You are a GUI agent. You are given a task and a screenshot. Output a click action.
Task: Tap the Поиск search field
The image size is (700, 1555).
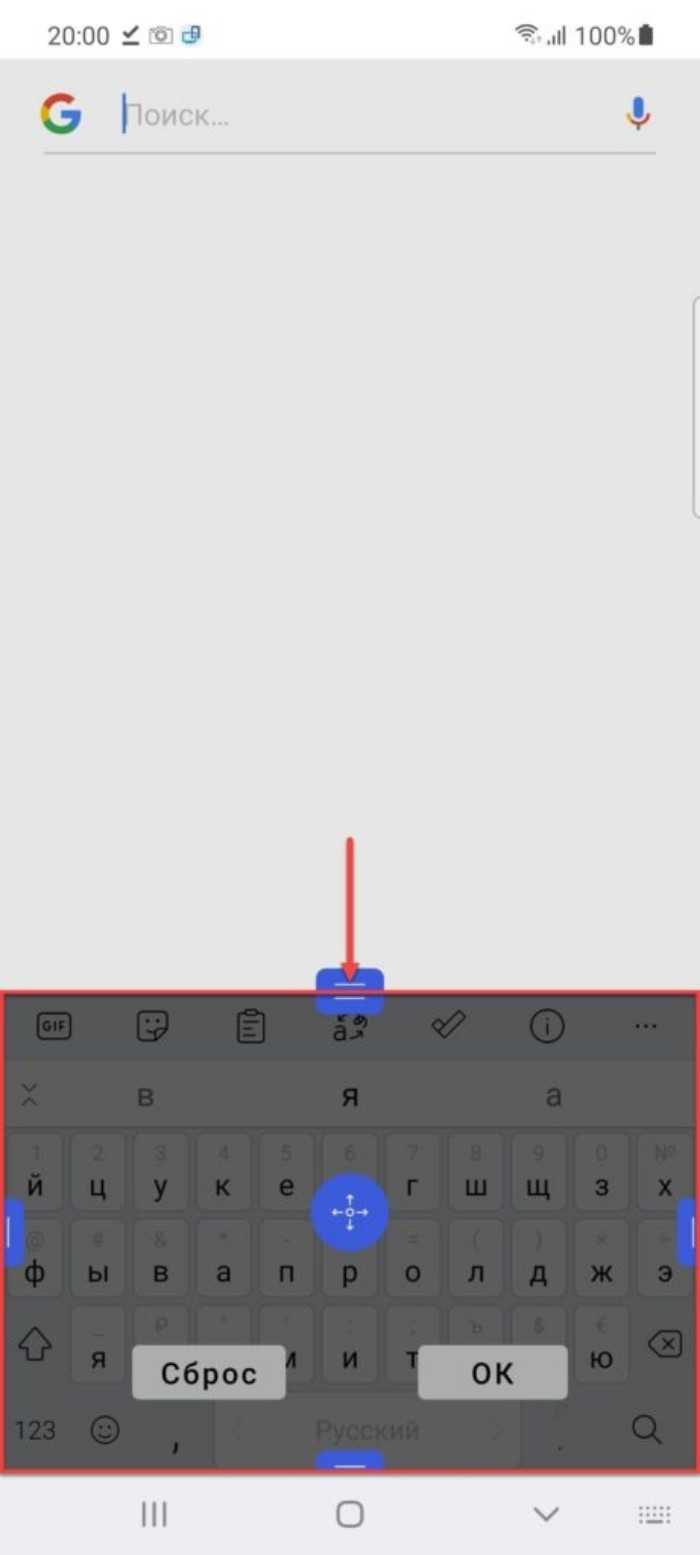tap(360, 116)
